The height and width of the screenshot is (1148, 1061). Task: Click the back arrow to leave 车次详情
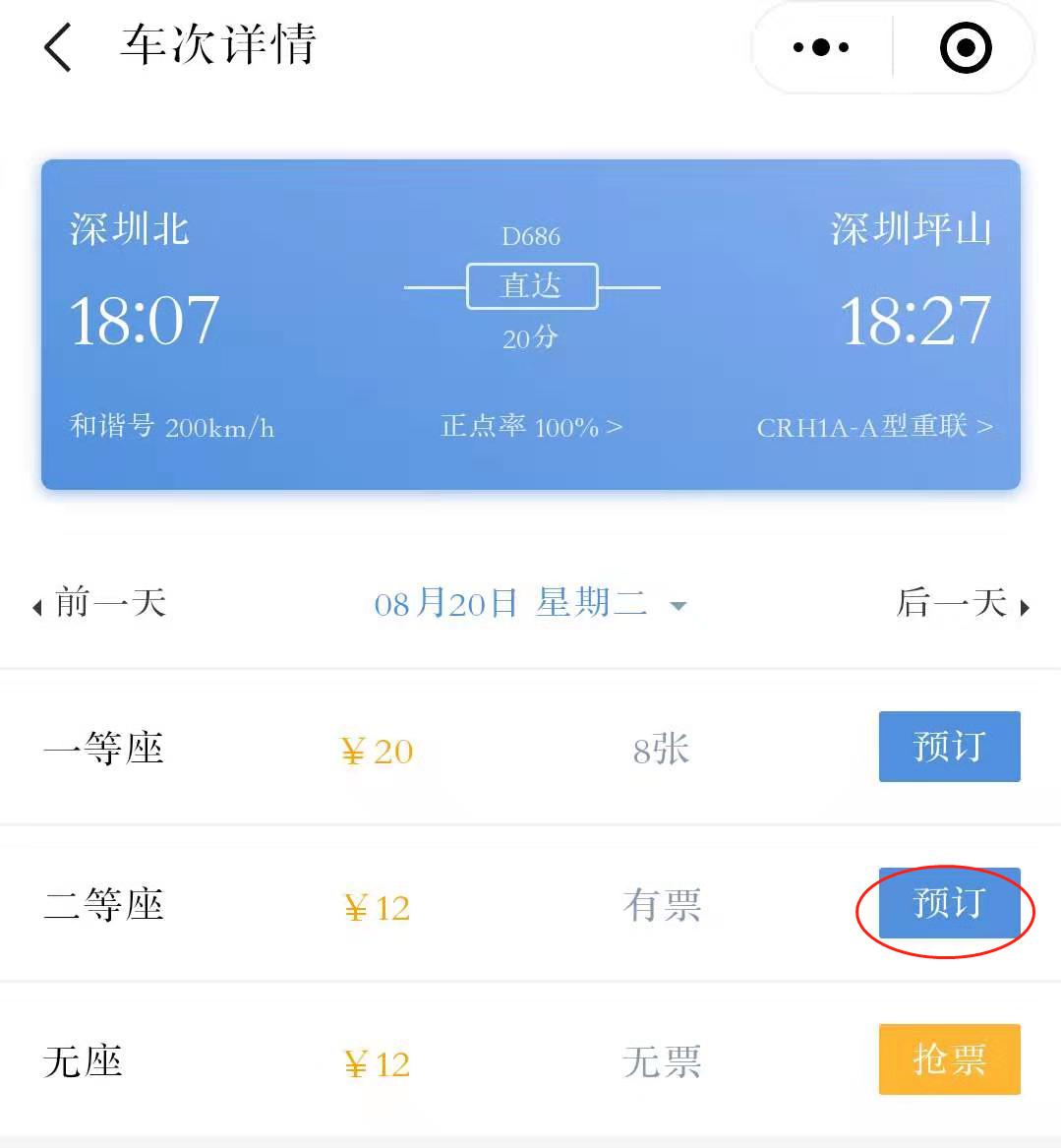point(56,46)
